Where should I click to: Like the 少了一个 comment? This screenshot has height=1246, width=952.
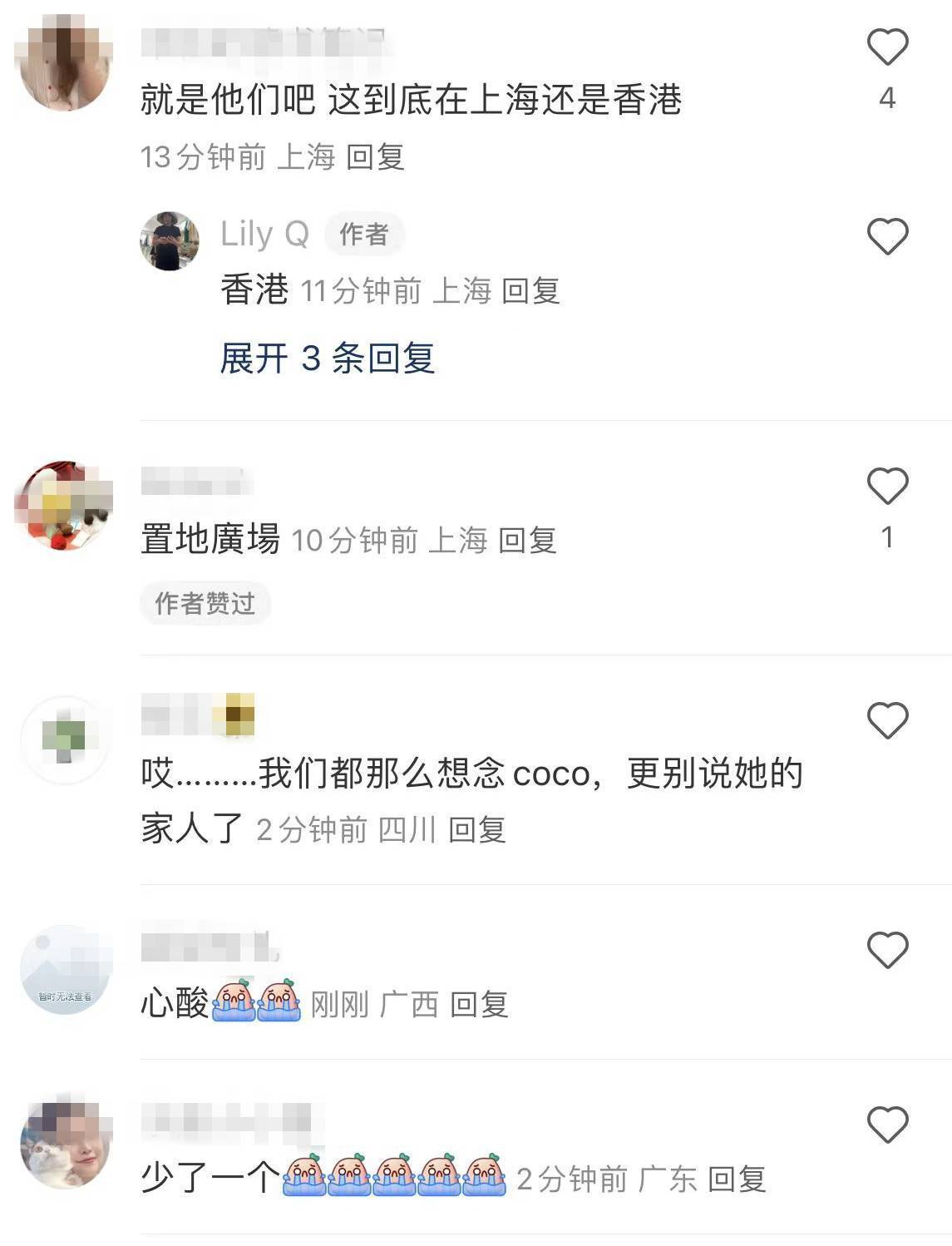click(x=887, y=1125)
